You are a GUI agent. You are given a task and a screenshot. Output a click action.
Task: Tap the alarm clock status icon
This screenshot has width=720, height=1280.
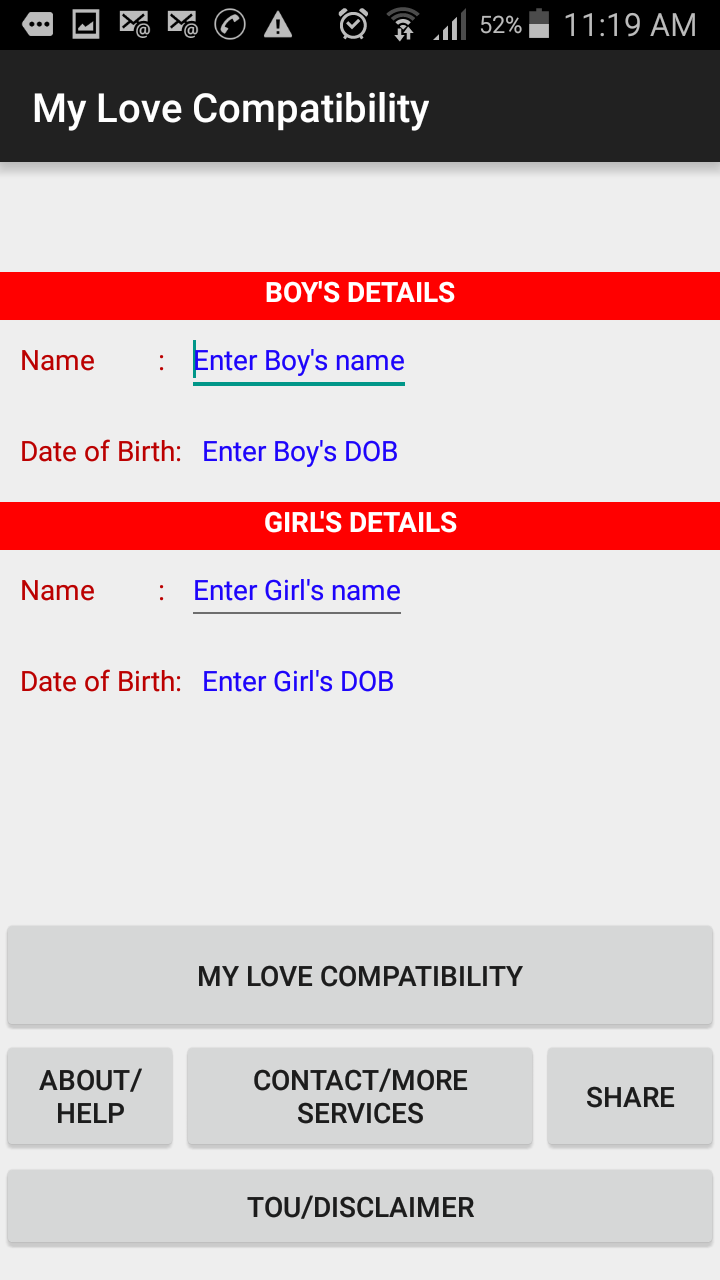[x=352, y=24]
